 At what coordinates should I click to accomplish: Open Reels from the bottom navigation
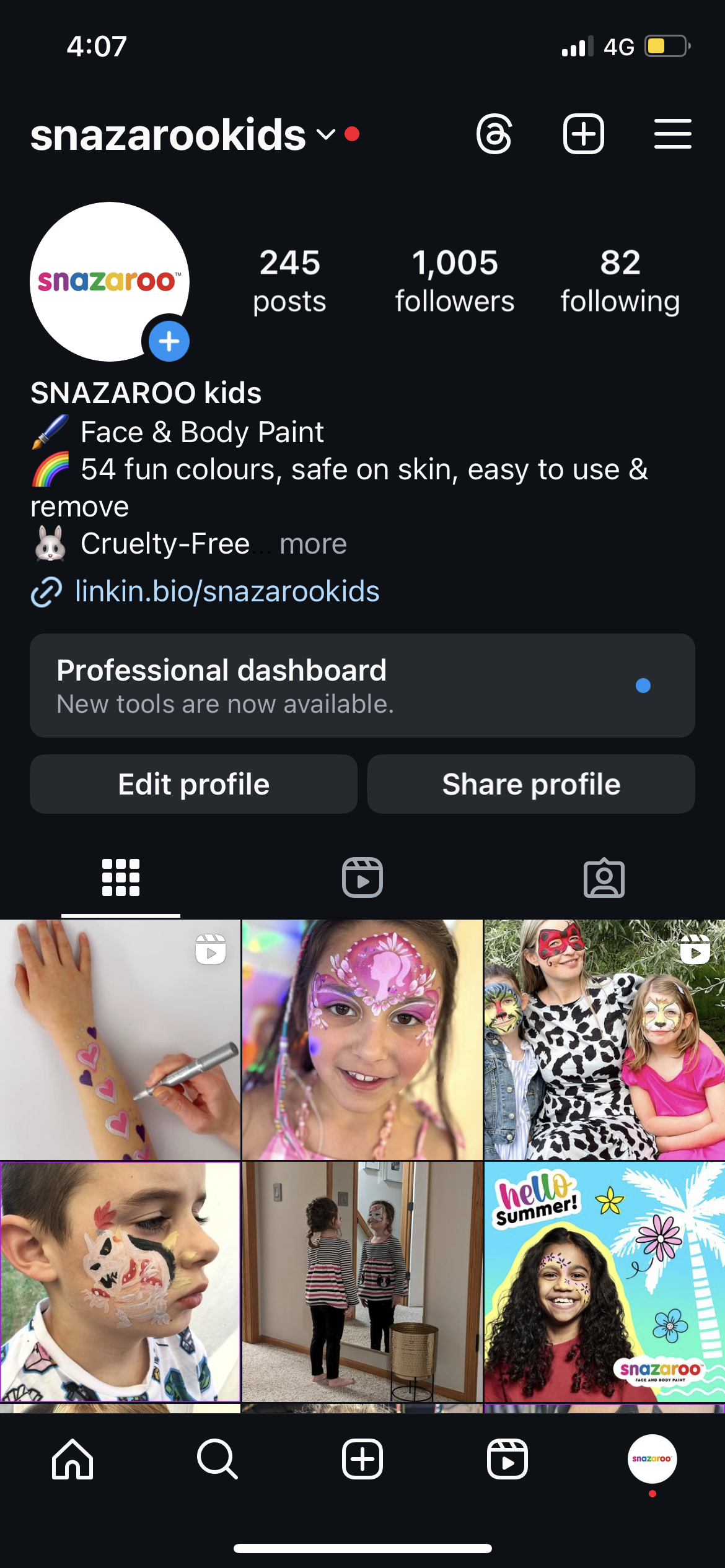point(507,1459)
